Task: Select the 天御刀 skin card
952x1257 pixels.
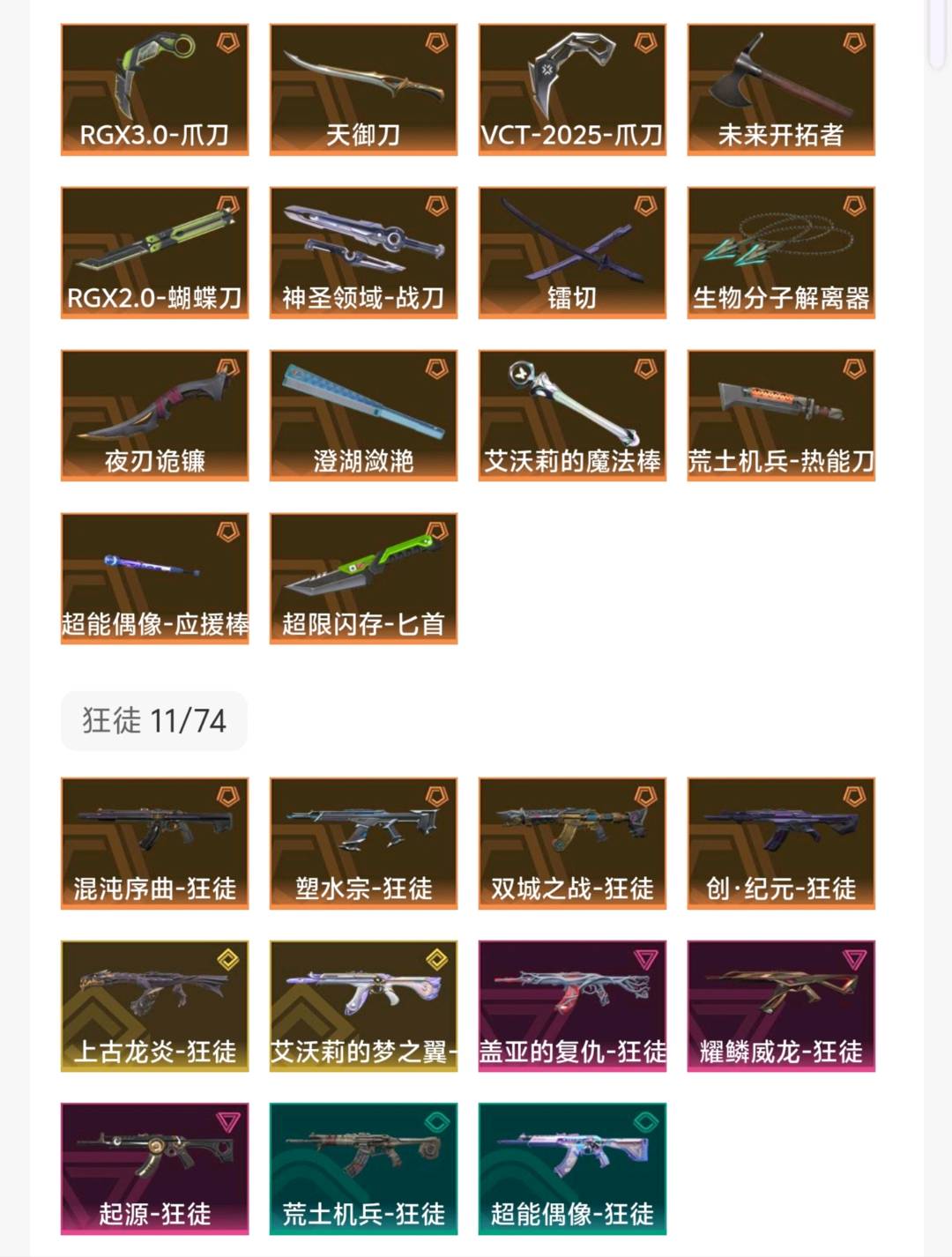Action: tap(363, 89)
